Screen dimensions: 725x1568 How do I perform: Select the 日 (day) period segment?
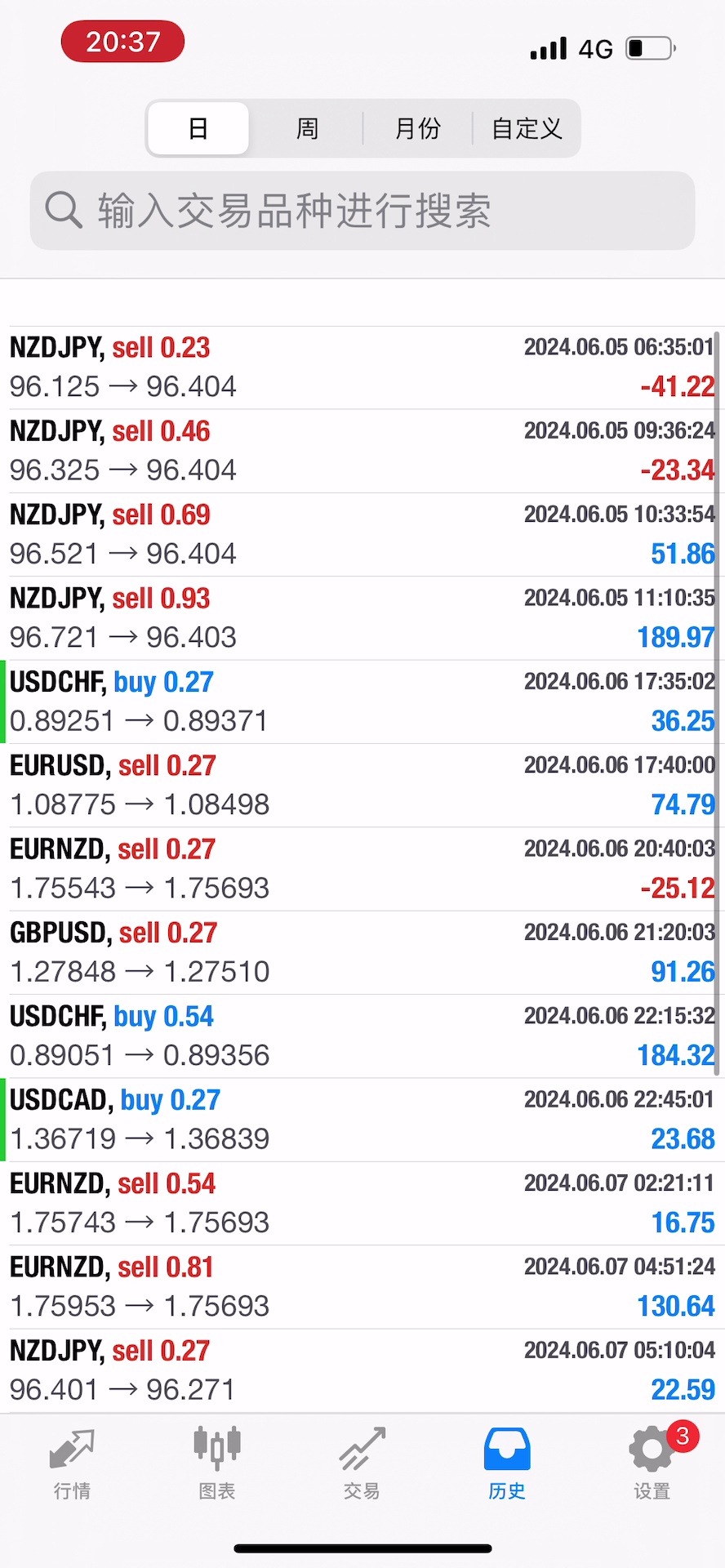(x=198, y=128)
